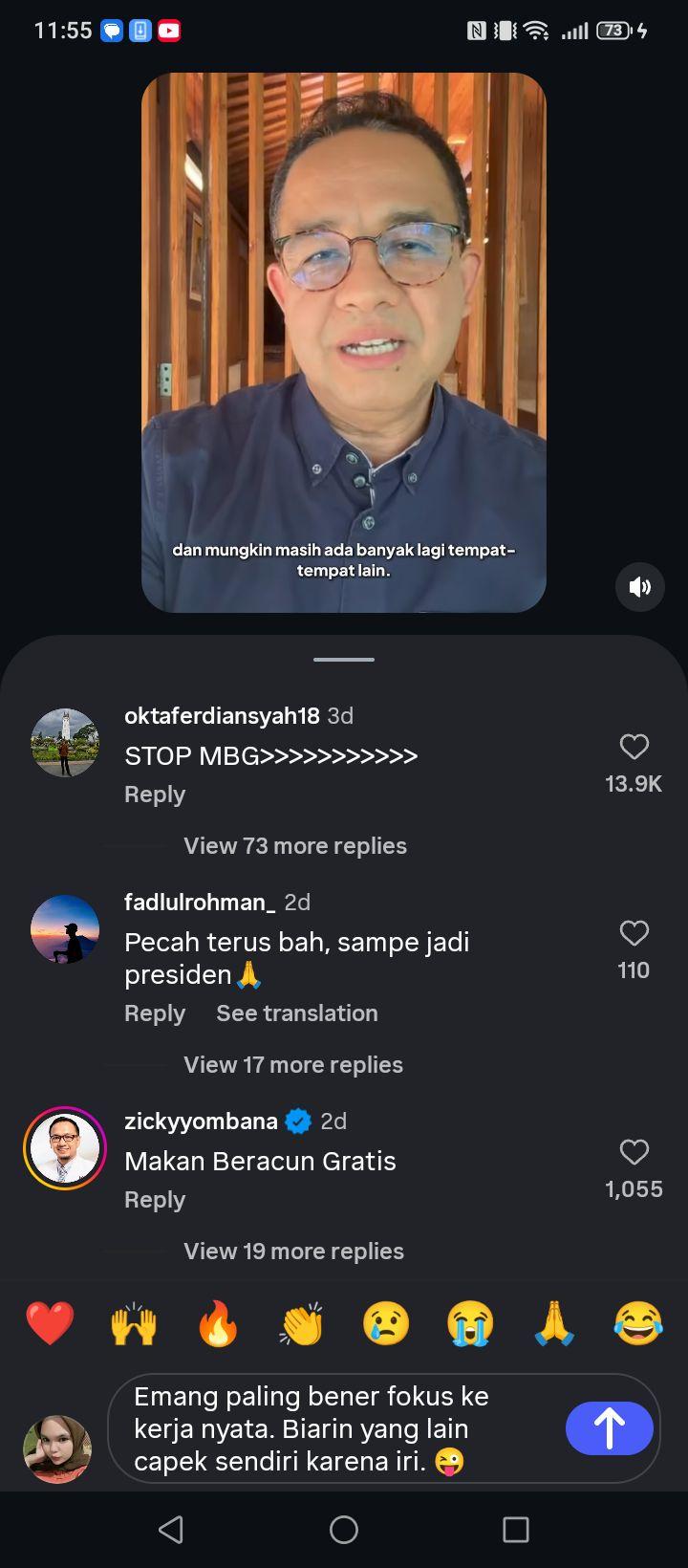The height and width of the screenshot is (1568, 688).
Task: Like zickyyombana's comment
Action: [x=634, y=1152]
